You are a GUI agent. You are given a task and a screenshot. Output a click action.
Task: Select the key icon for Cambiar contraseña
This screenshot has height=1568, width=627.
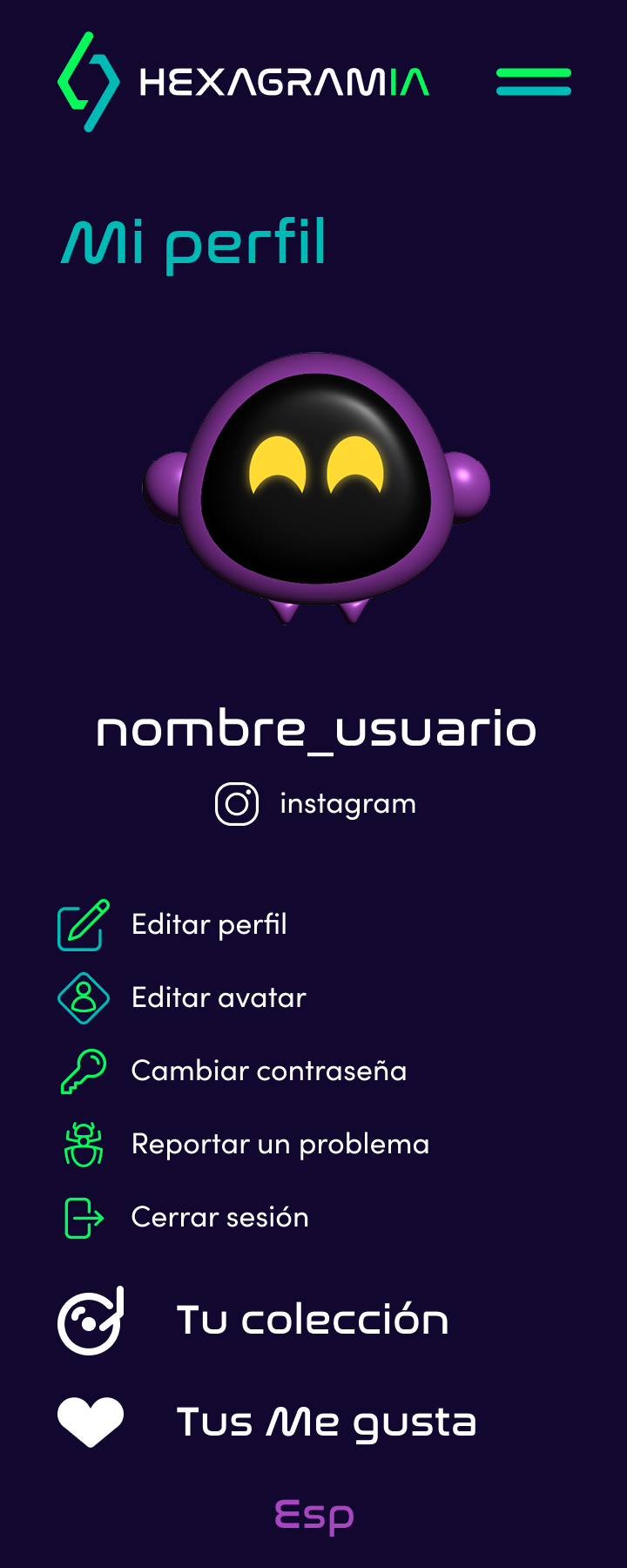click(x=83, y=1070)
